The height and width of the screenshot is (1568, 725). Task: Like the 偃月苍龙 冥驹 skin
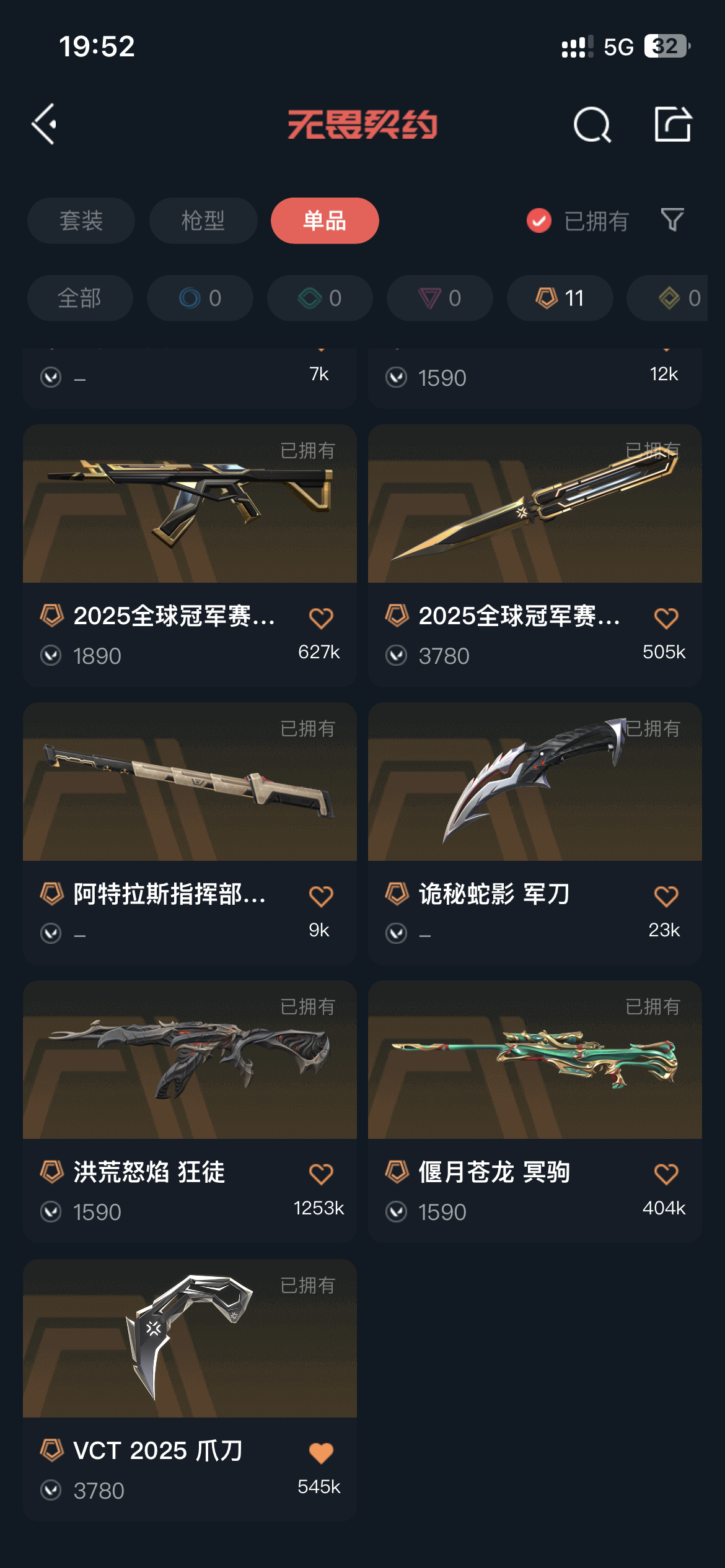(x=666, y=1174)
